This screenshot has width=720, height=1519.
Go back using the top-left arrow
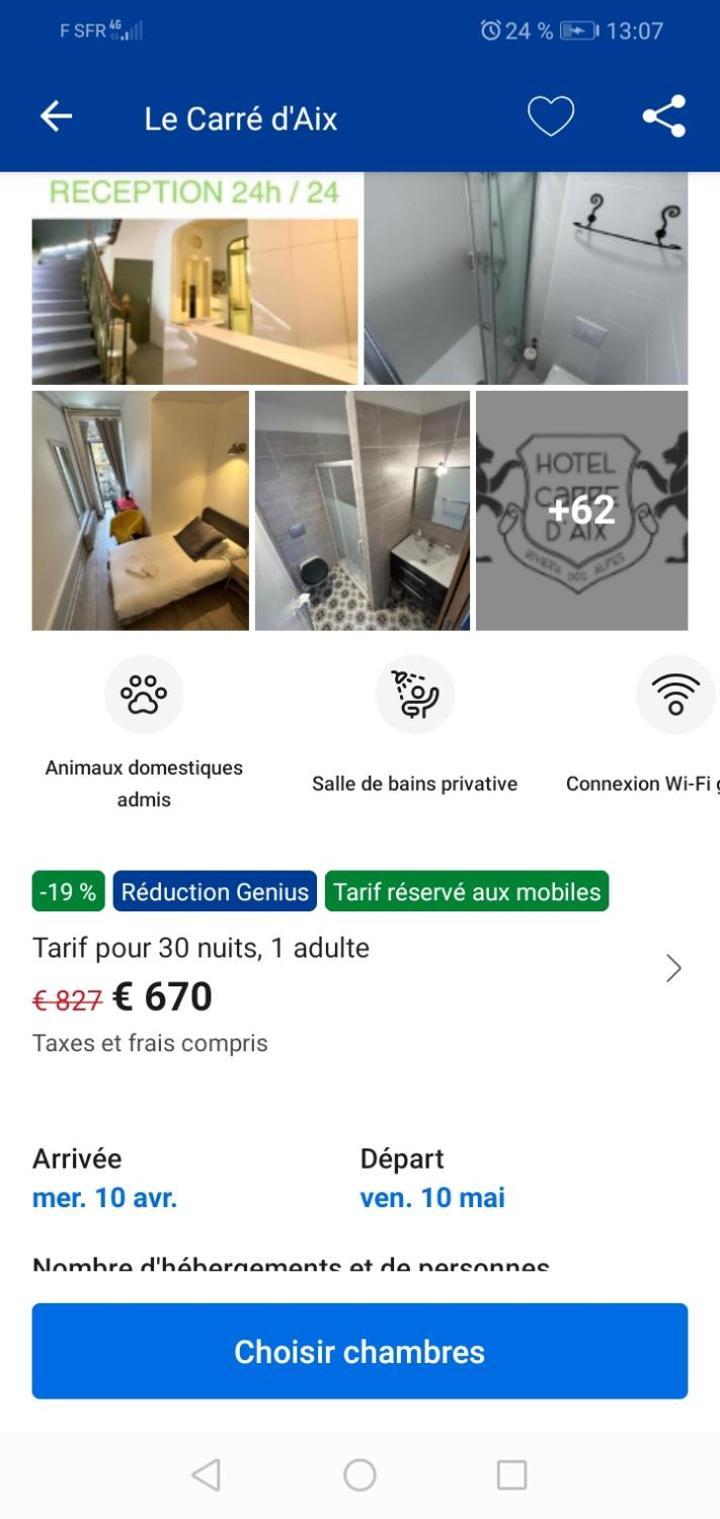click(56, 117)
